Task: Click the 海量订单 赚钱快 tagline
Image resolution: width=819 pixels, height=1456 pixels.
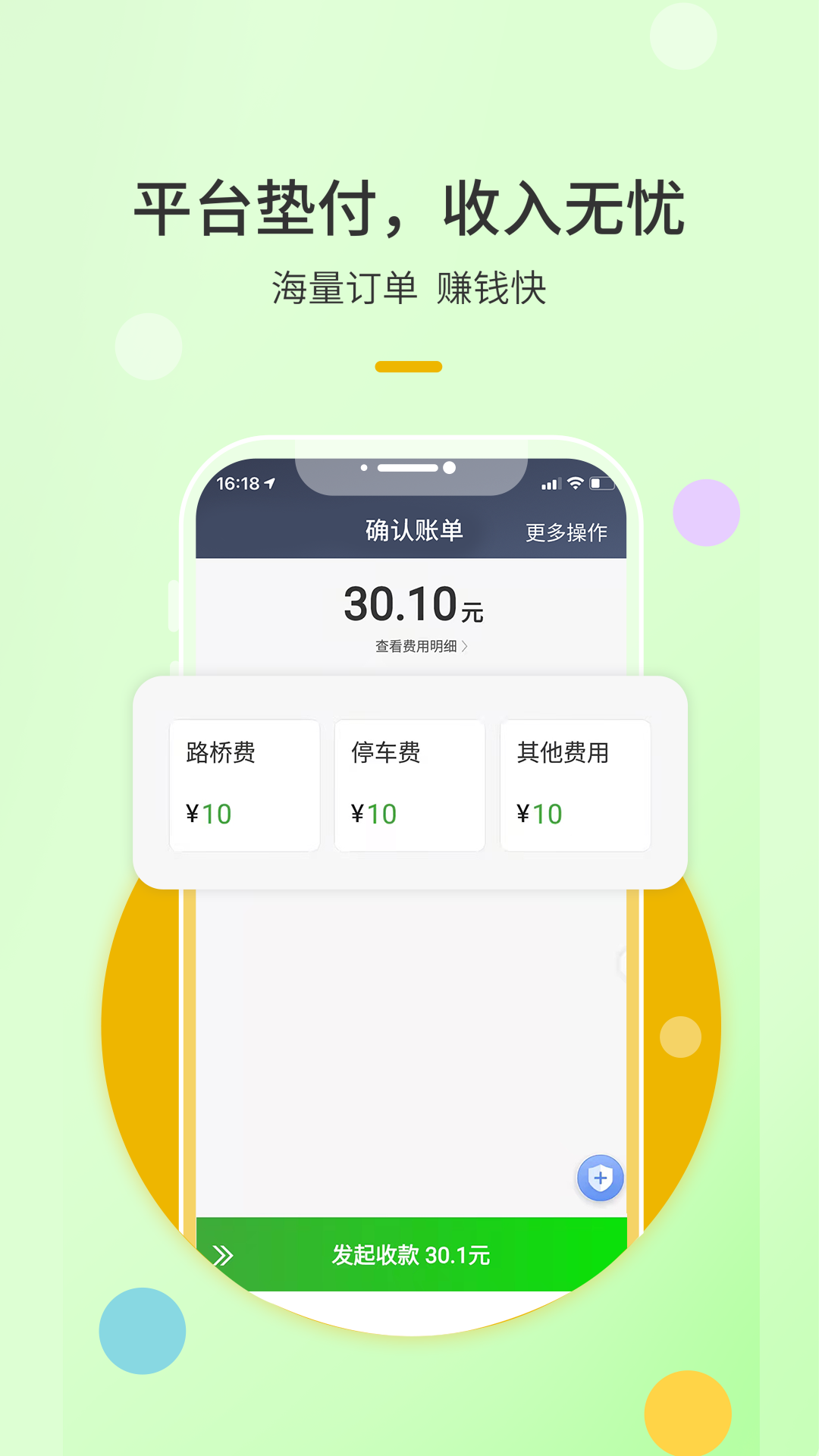Action: pyautogui.click(x=409, y=286)
